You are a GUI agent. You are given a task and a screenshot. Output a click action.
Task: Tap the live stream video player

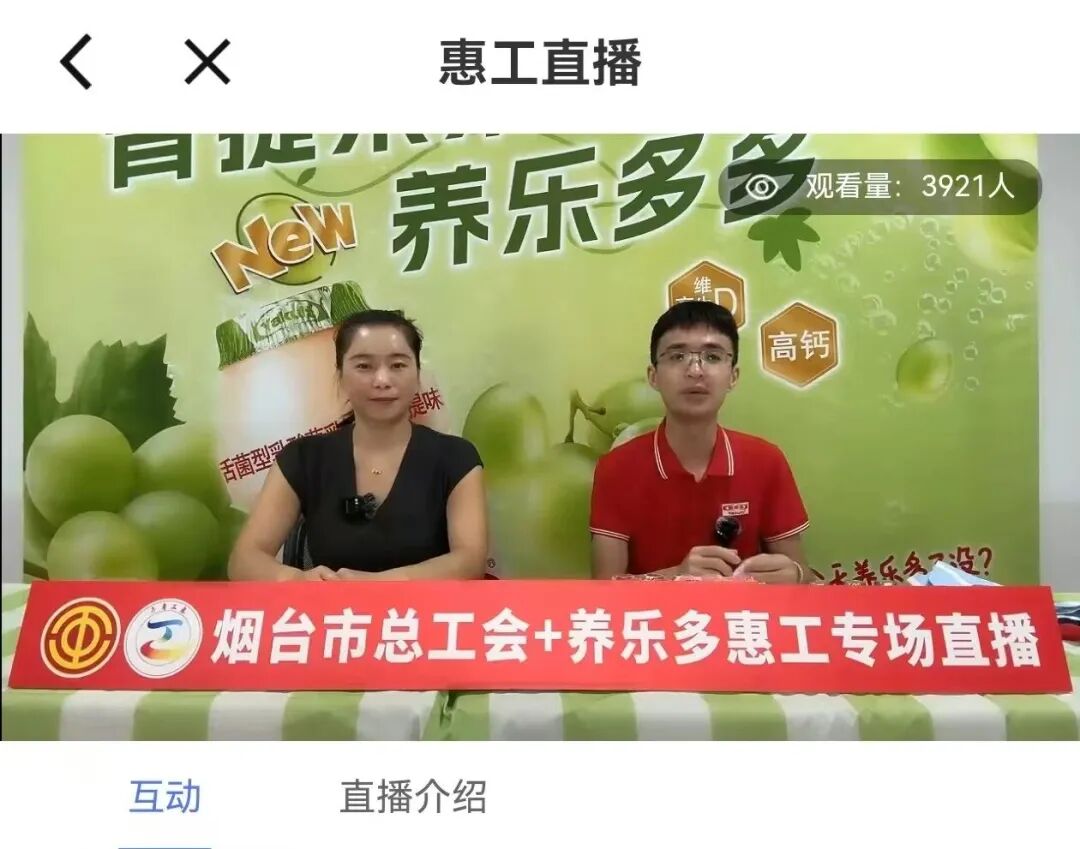click(540, 437)
